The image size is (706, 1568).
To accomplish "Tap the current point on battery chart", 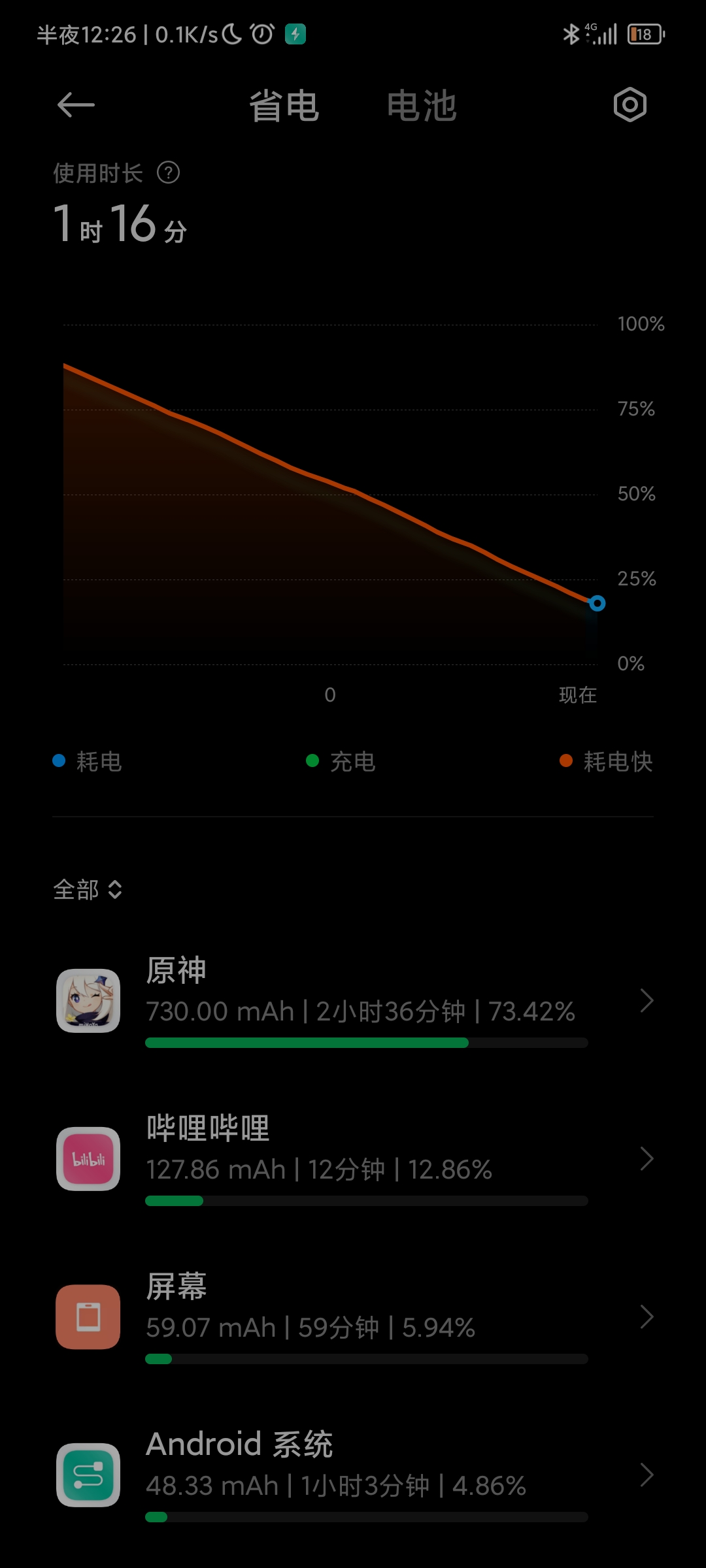I will 597,603.
